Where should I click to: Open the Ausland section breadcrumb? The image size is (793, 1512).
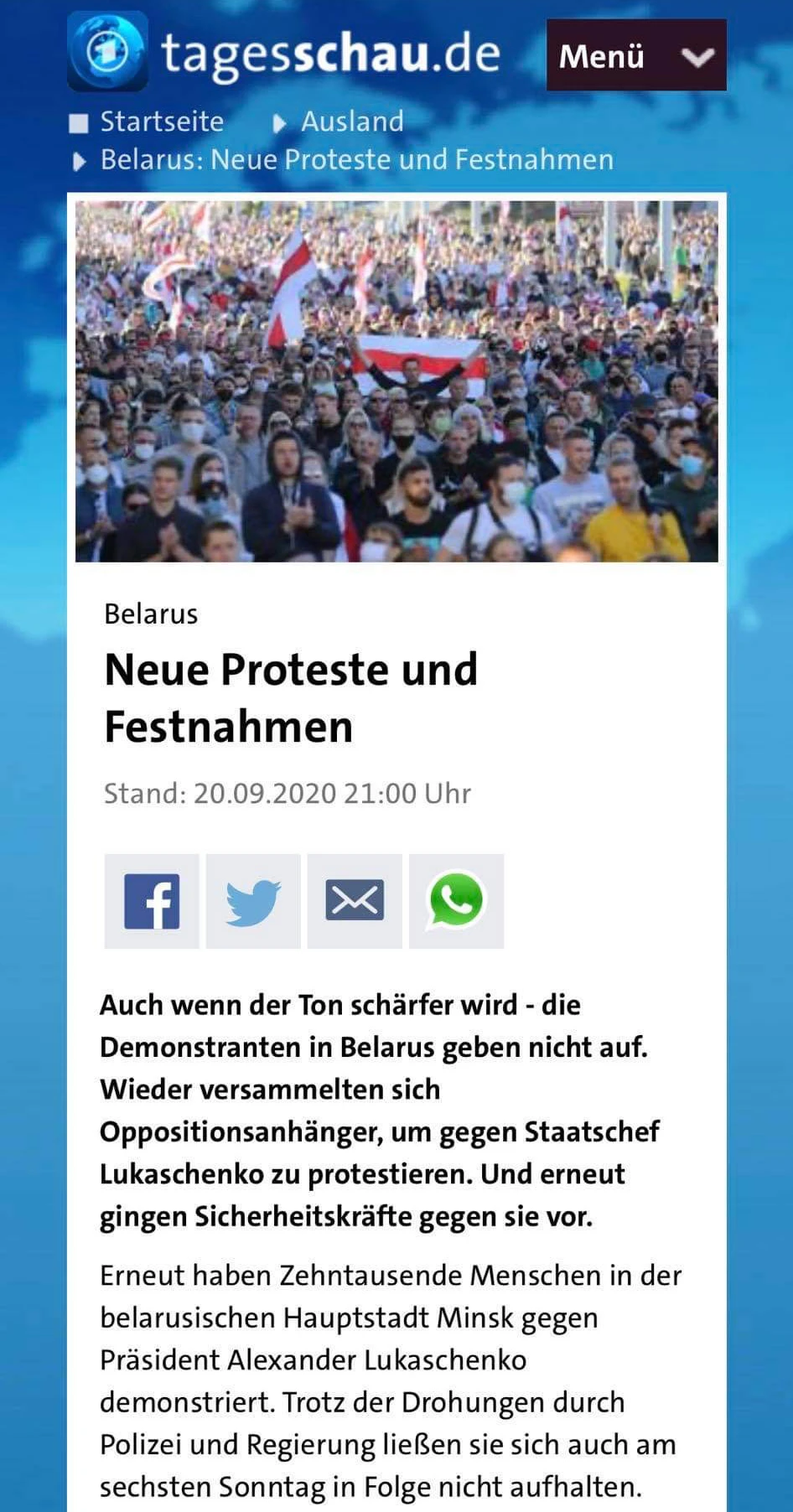351,122
